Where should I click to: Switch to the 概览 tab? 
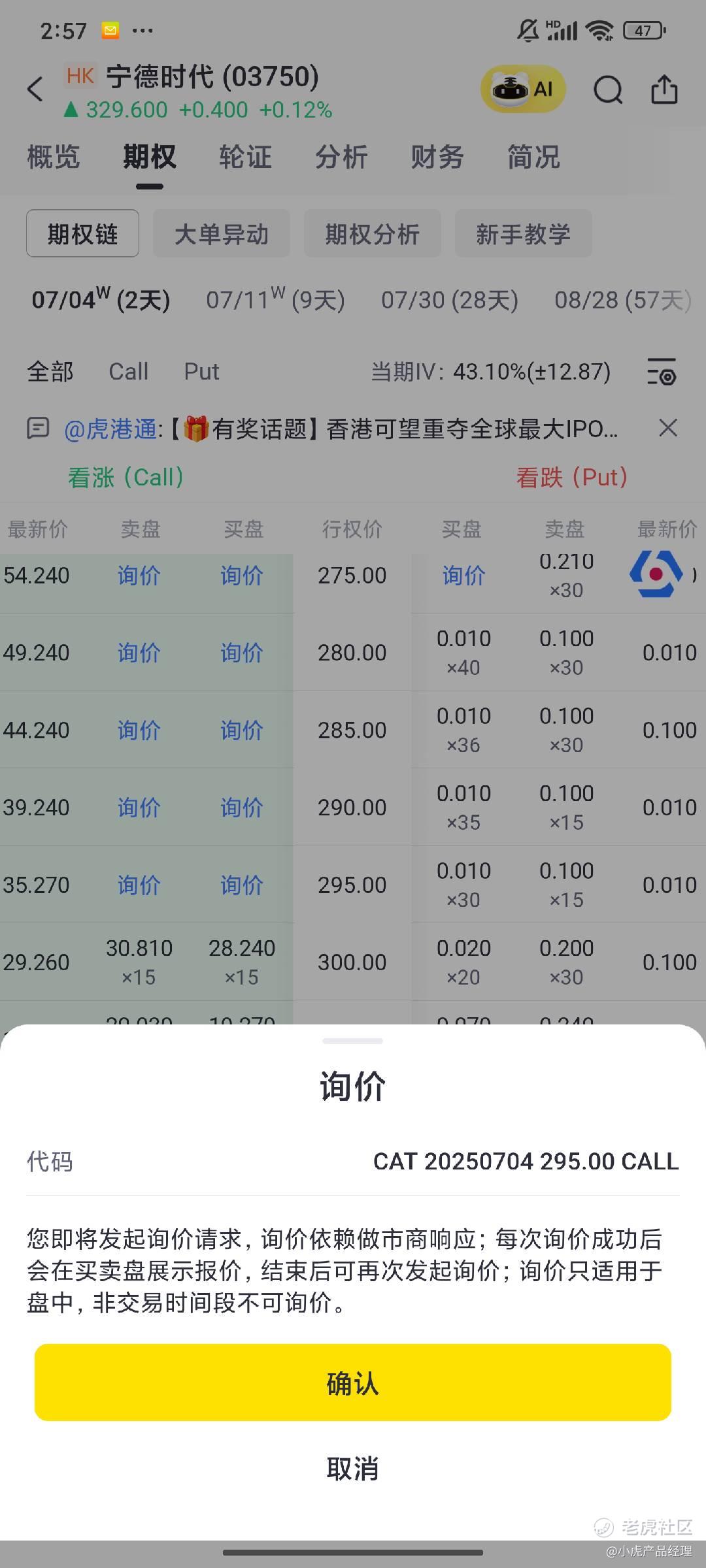click(x=53, y=157)
